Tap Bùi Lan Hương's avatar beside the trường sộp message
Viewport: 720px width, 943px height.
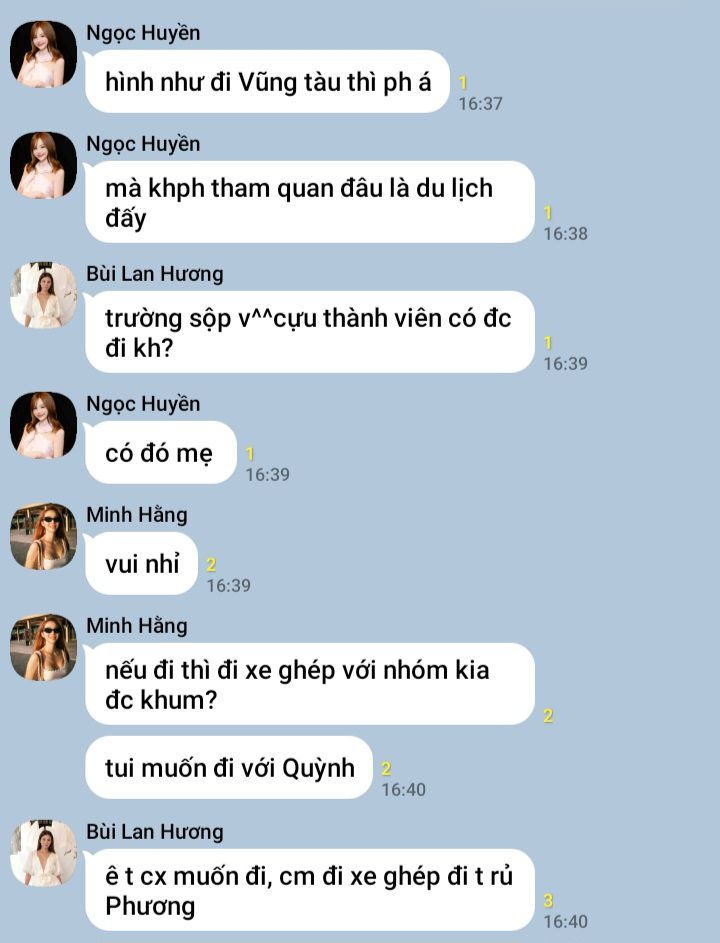click(x=43, y=295)
